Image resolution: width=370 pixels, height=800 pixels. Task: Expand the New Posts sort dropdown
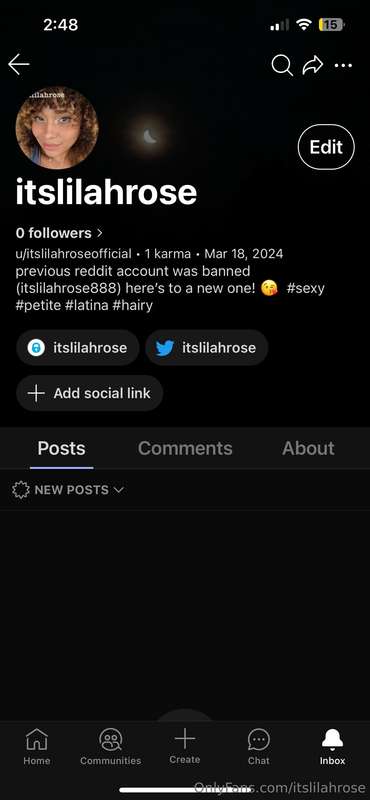68,490
